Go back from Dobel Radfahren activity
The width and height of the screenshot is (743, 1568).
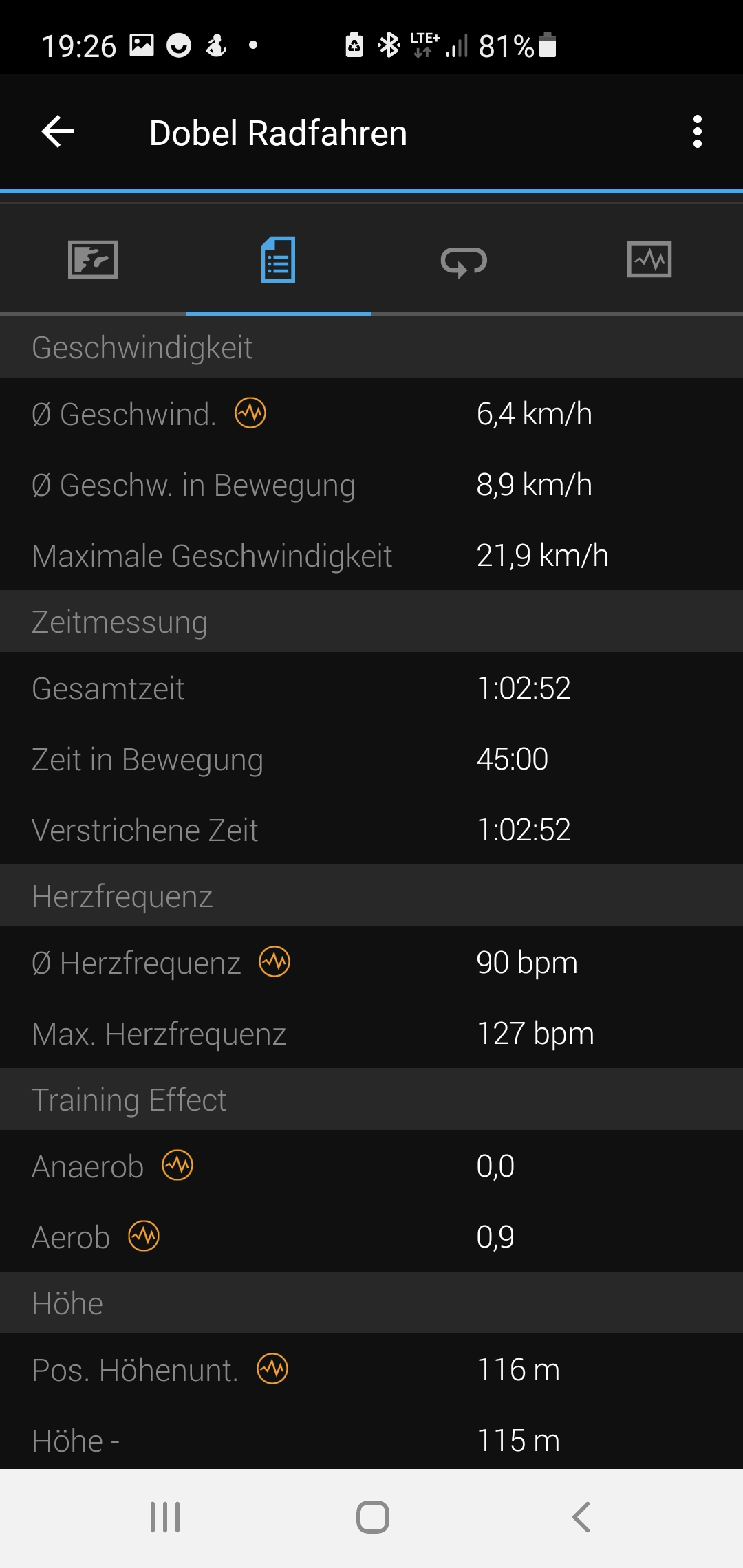(x=58, y=131)
